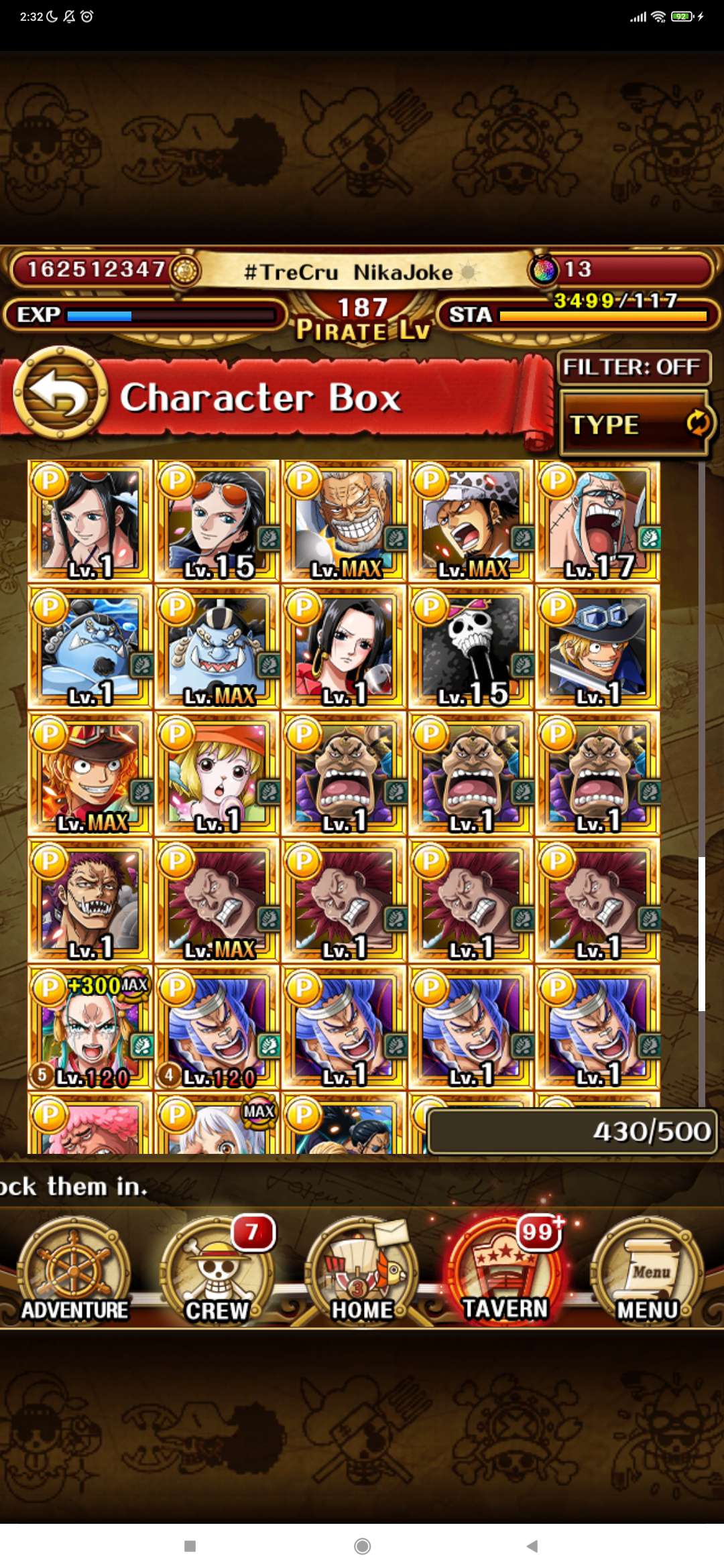724x1568 pixels.
Task: Open the Katakuri character at Lv.1
Action: [x=90, y=901]
